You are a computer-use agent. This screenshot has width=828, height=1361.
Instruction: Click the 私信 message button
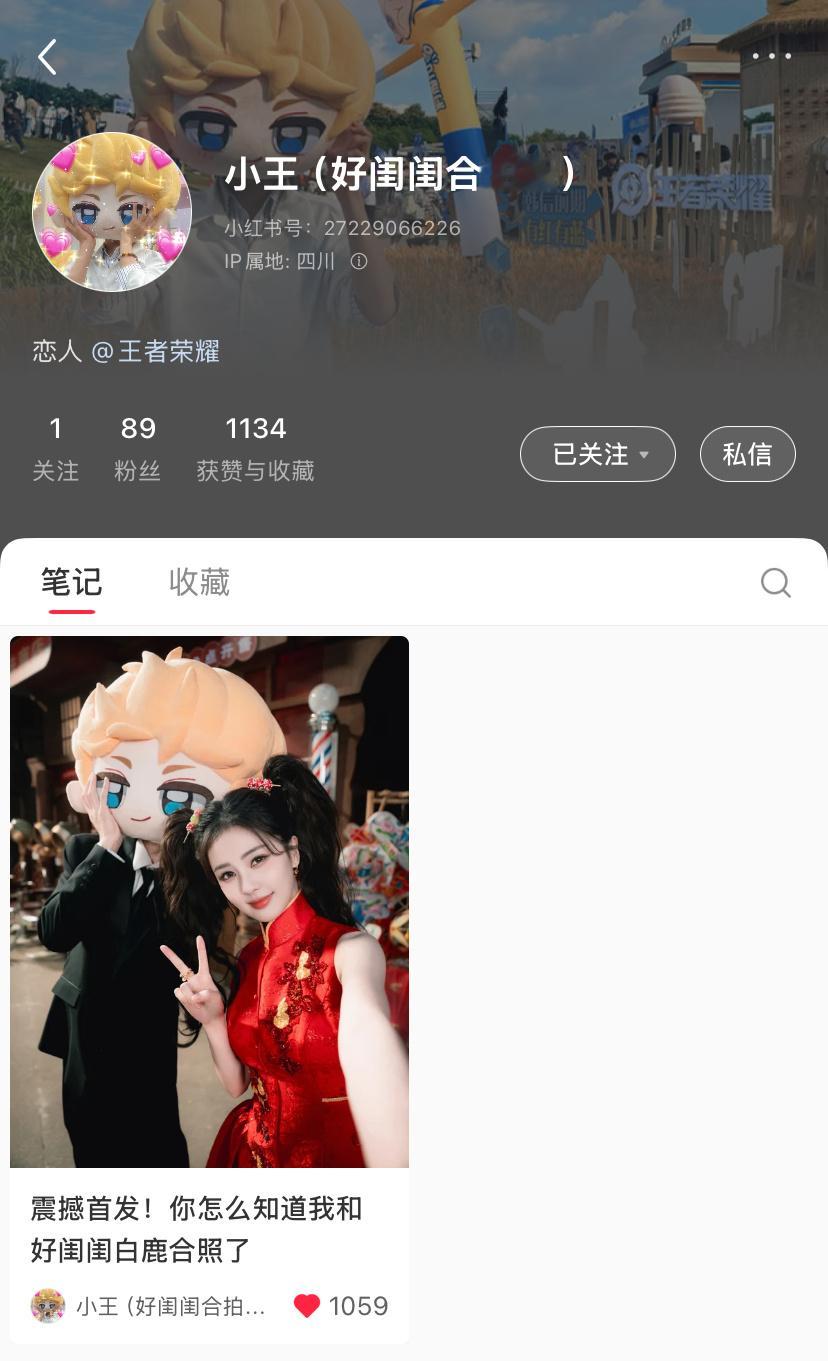point(747,453)
